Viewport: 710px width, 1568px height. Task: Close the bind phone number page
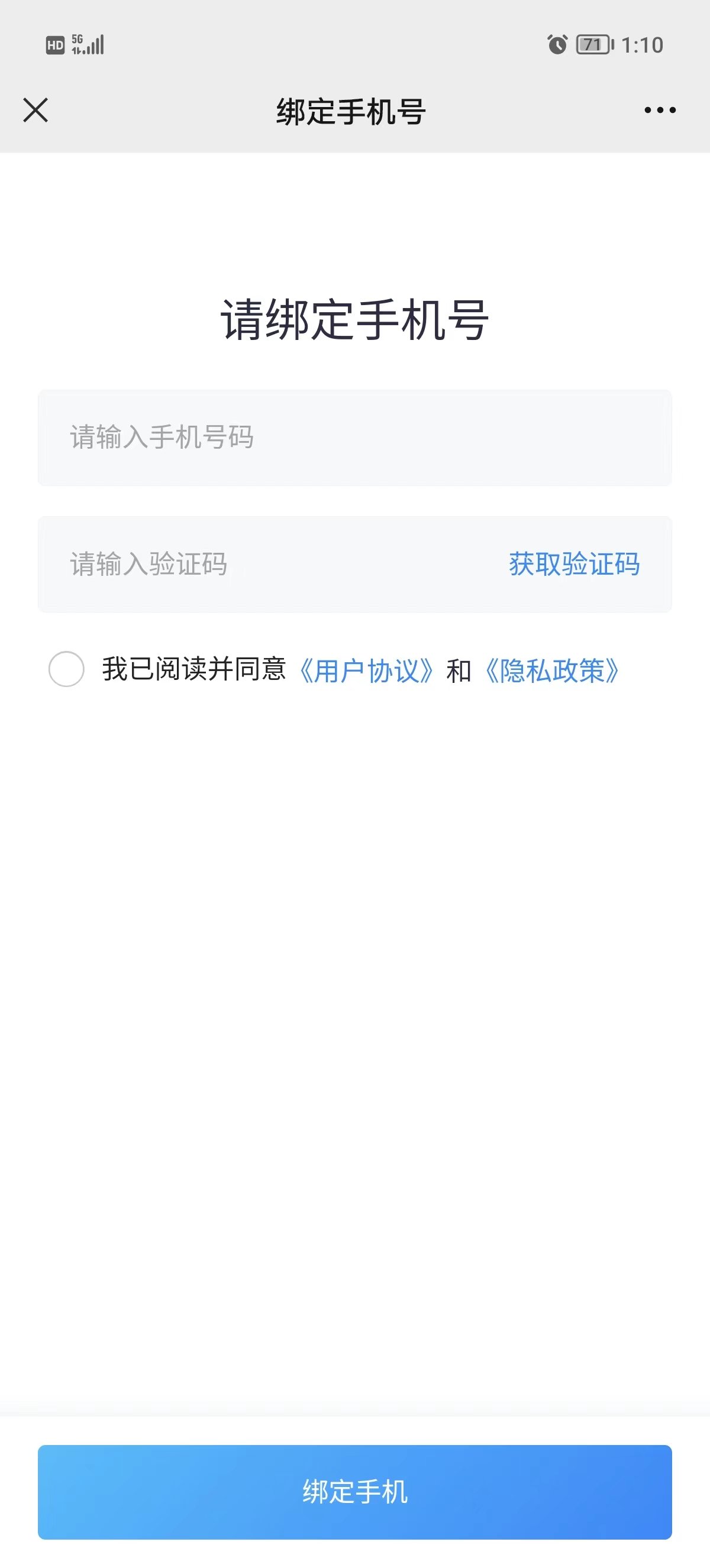point(35,110)
